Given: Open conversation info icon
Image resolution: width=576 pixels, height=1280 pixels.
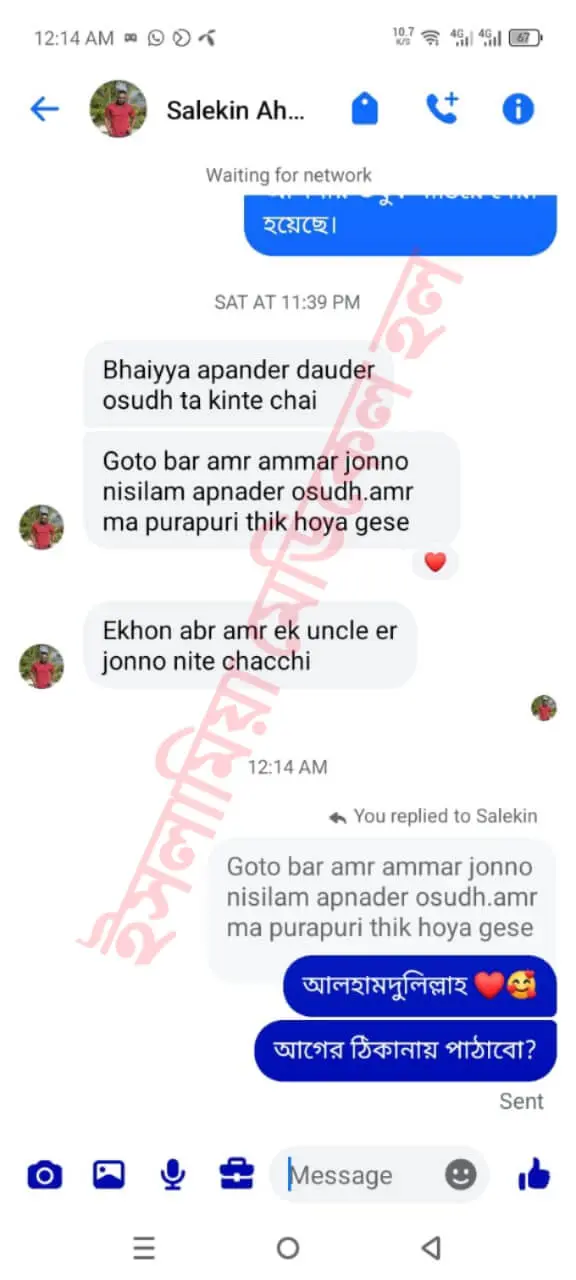Looking at the screenshot, I should coord(518,109).
